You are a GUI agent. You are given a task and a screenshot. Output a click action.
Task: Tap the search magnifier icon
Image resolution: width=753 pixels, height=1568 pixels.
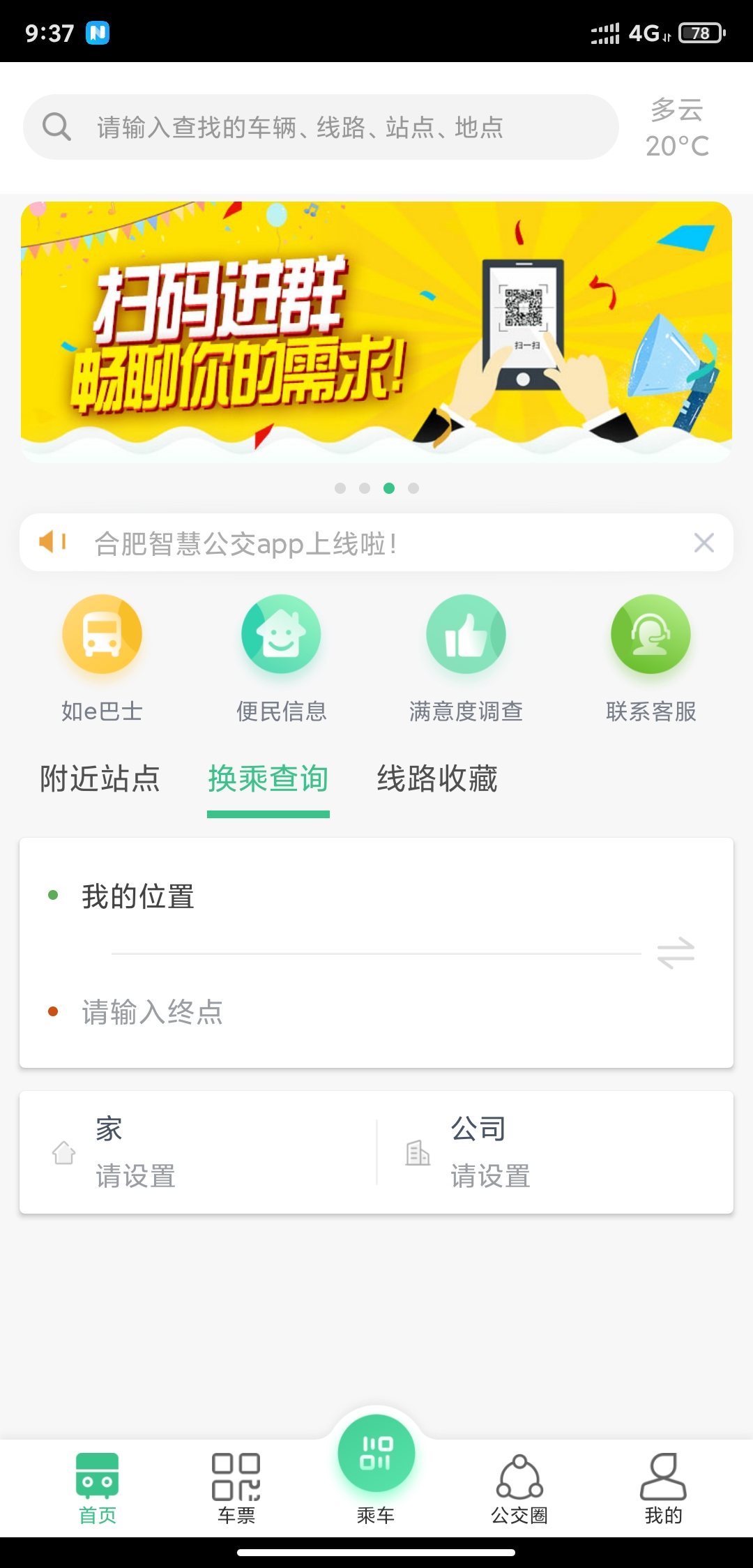tap(57, 126)
